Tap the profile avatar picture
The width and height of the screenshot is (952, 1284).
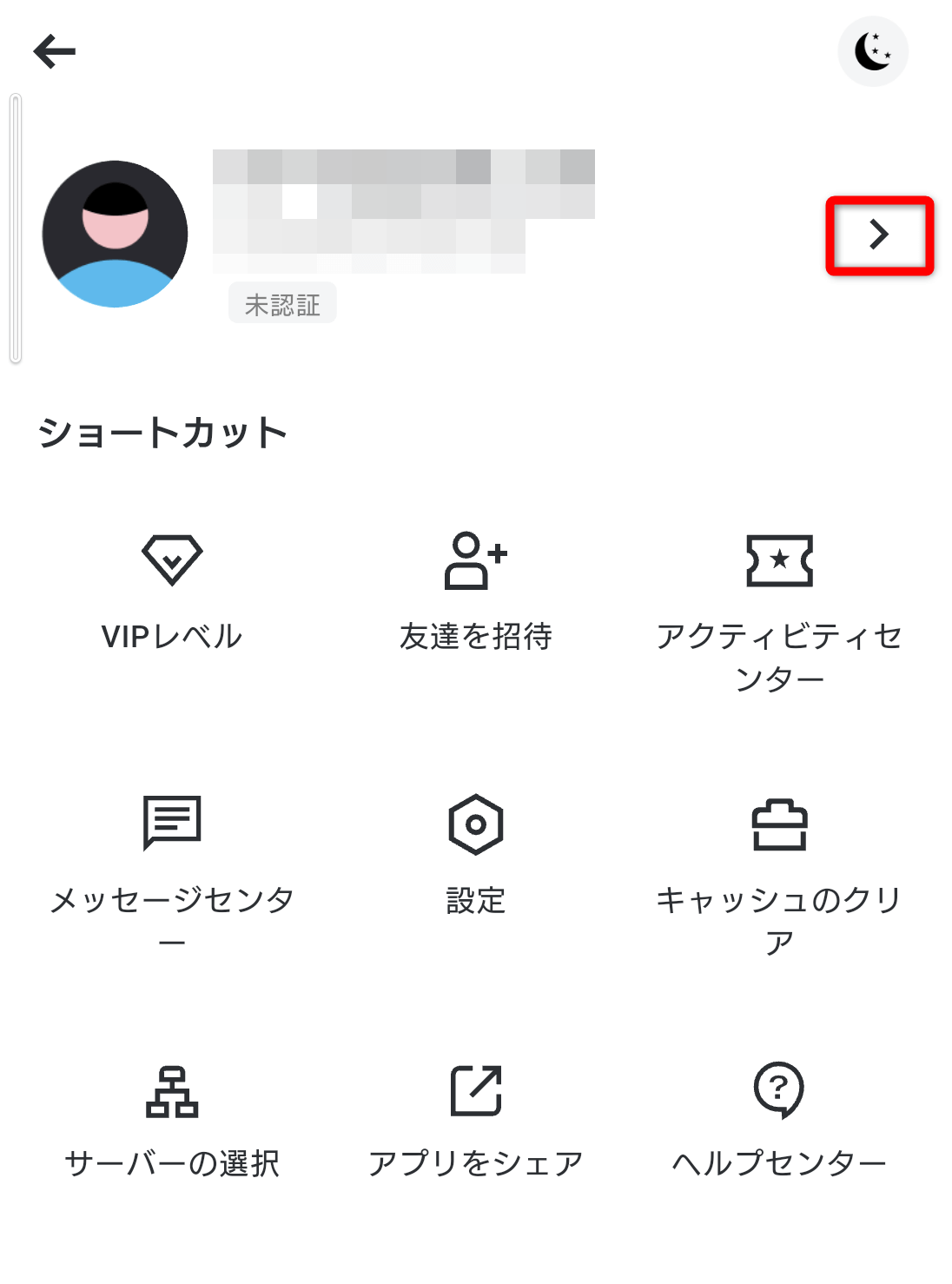[115, 234]
